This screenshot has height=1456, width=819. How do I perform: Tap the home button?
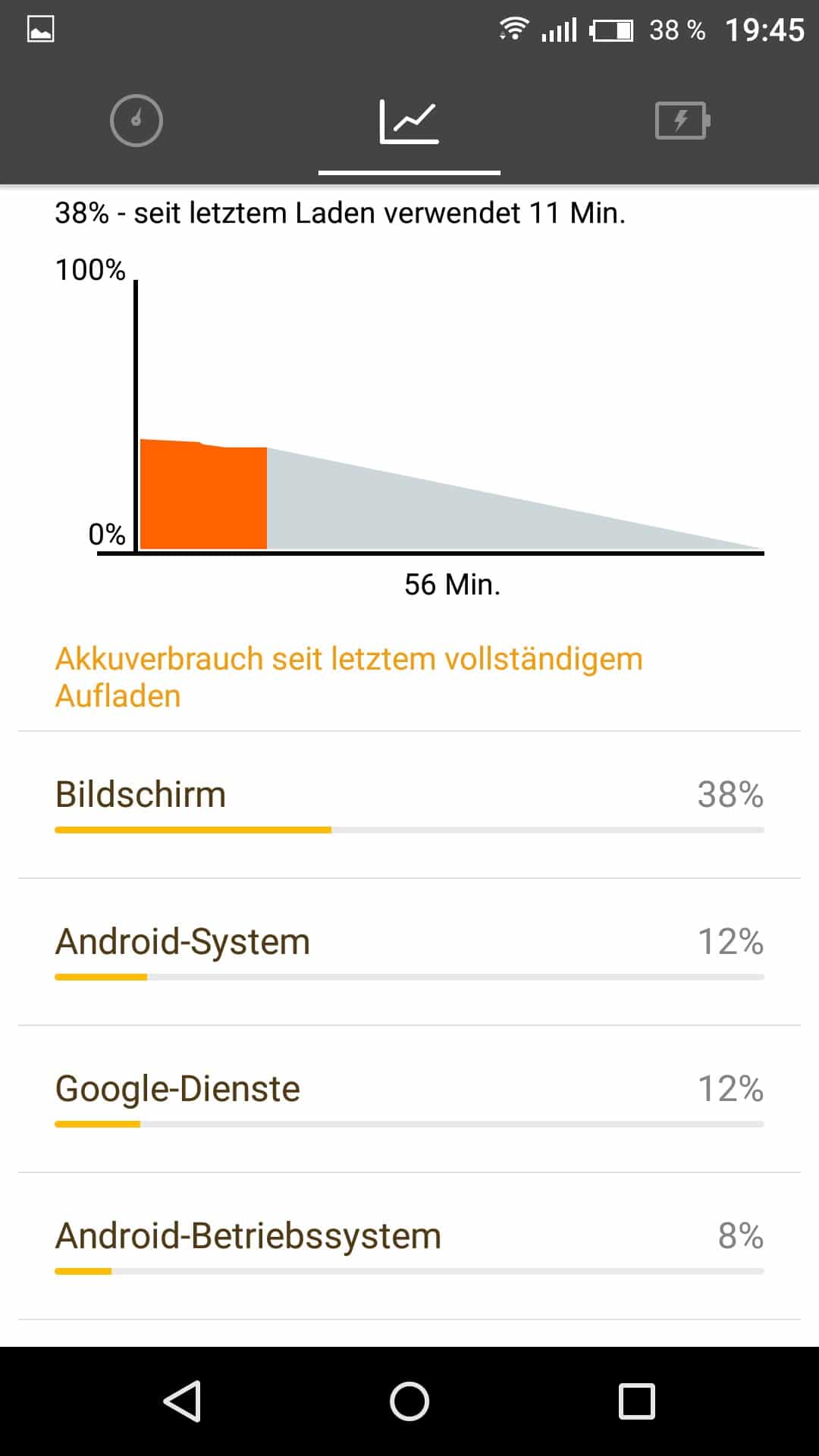(409, 1401)
